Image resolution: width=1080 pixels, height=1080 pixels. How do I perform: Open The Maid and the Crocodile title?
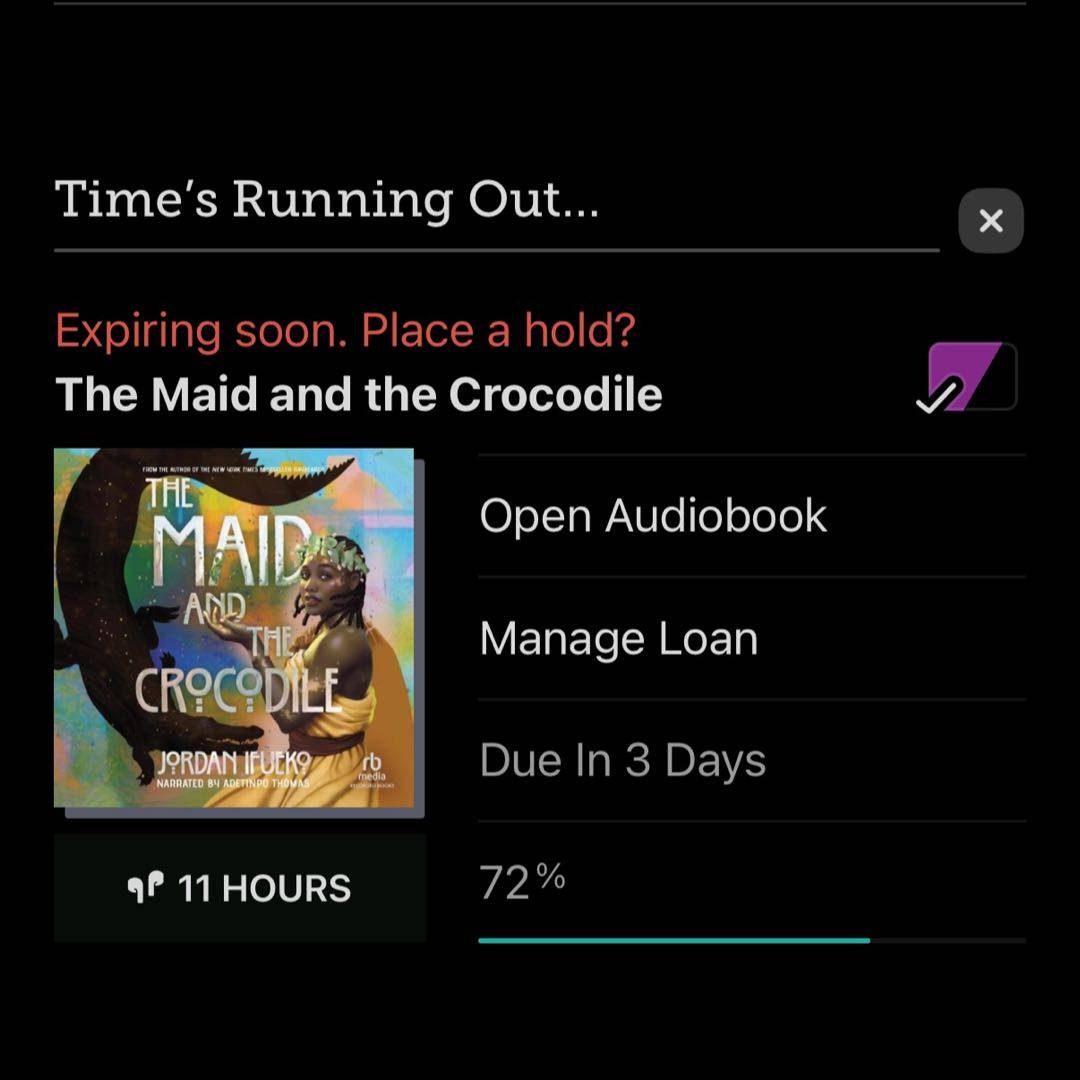[359, 394]
